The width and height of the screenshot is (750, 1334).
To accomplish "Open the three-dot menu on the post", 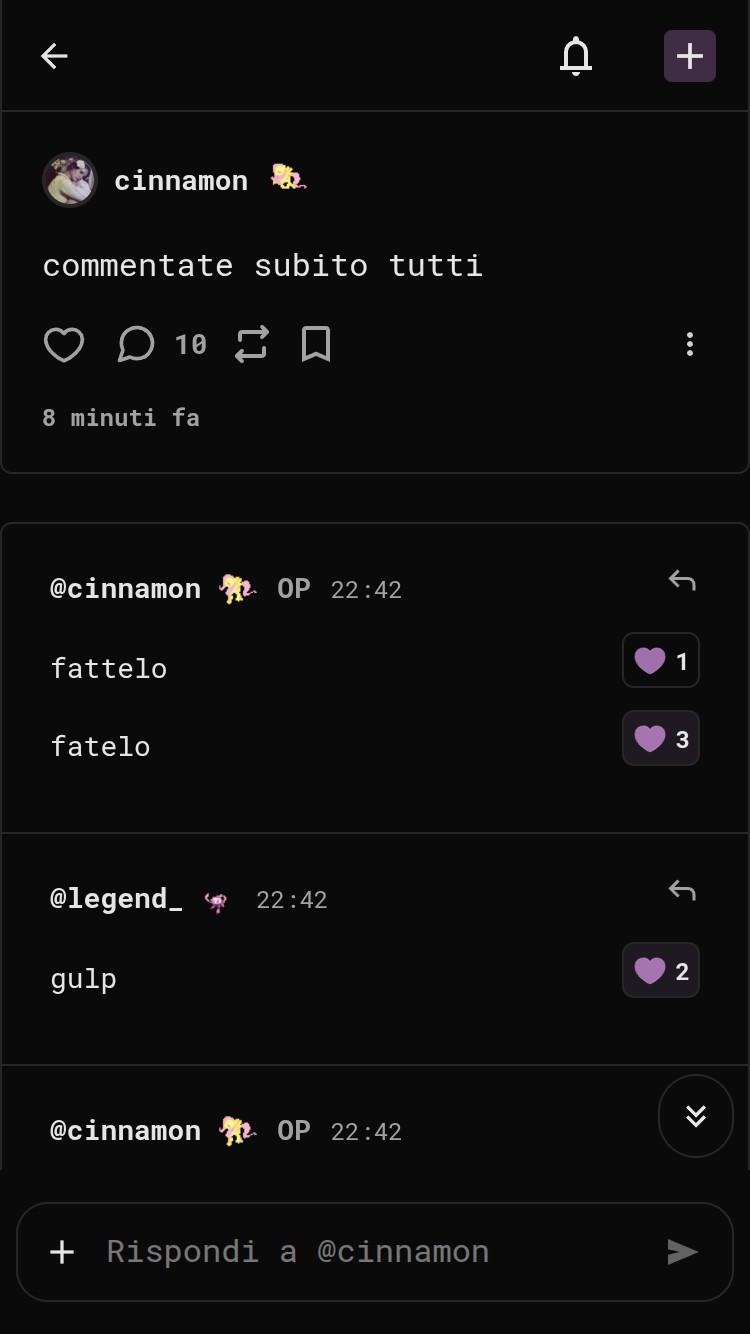I will pyautogui.click(x=689, y=345).
